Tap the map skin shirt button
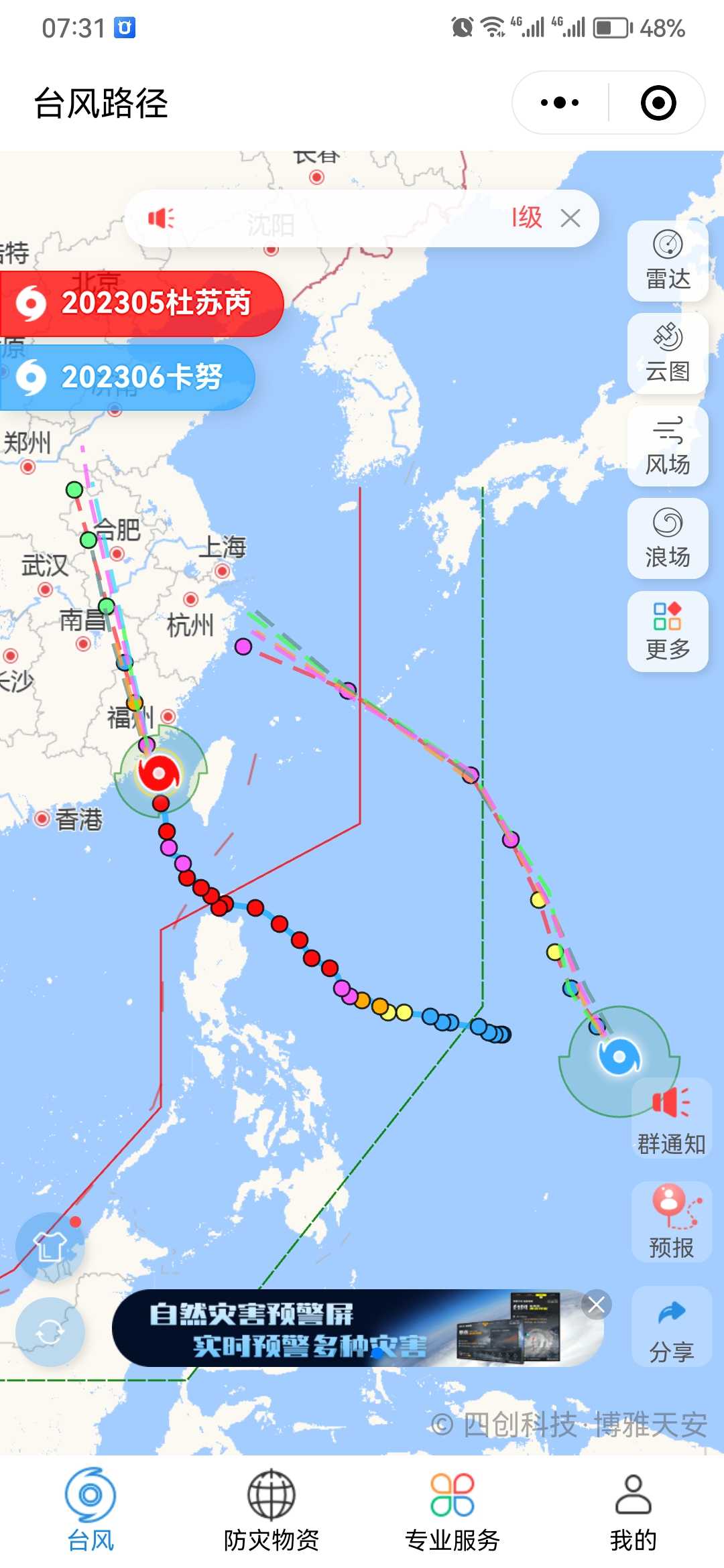724x1568 pixels. pos(50,1247)
